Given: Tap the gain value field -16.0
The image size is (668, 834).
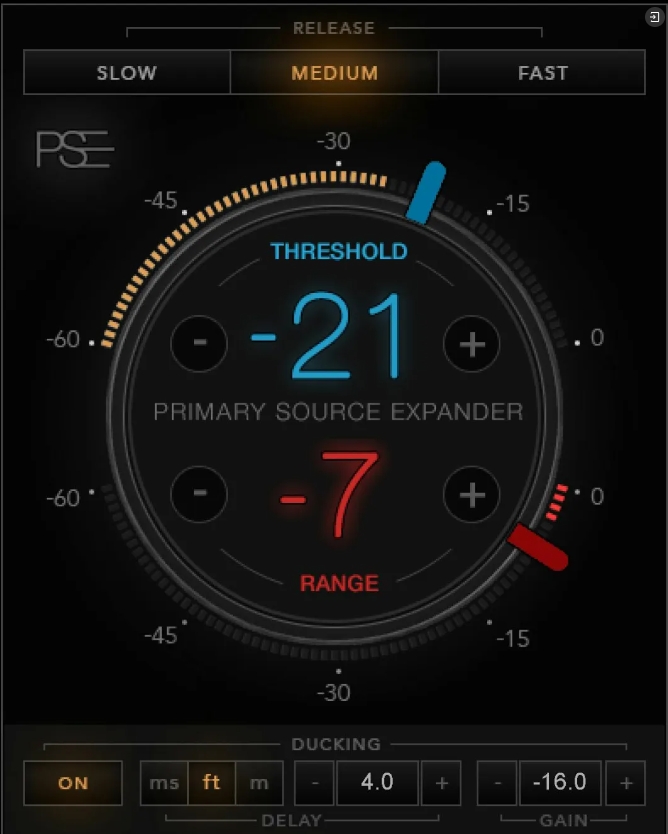Looking at the screenshot, I should coord(560,783).
